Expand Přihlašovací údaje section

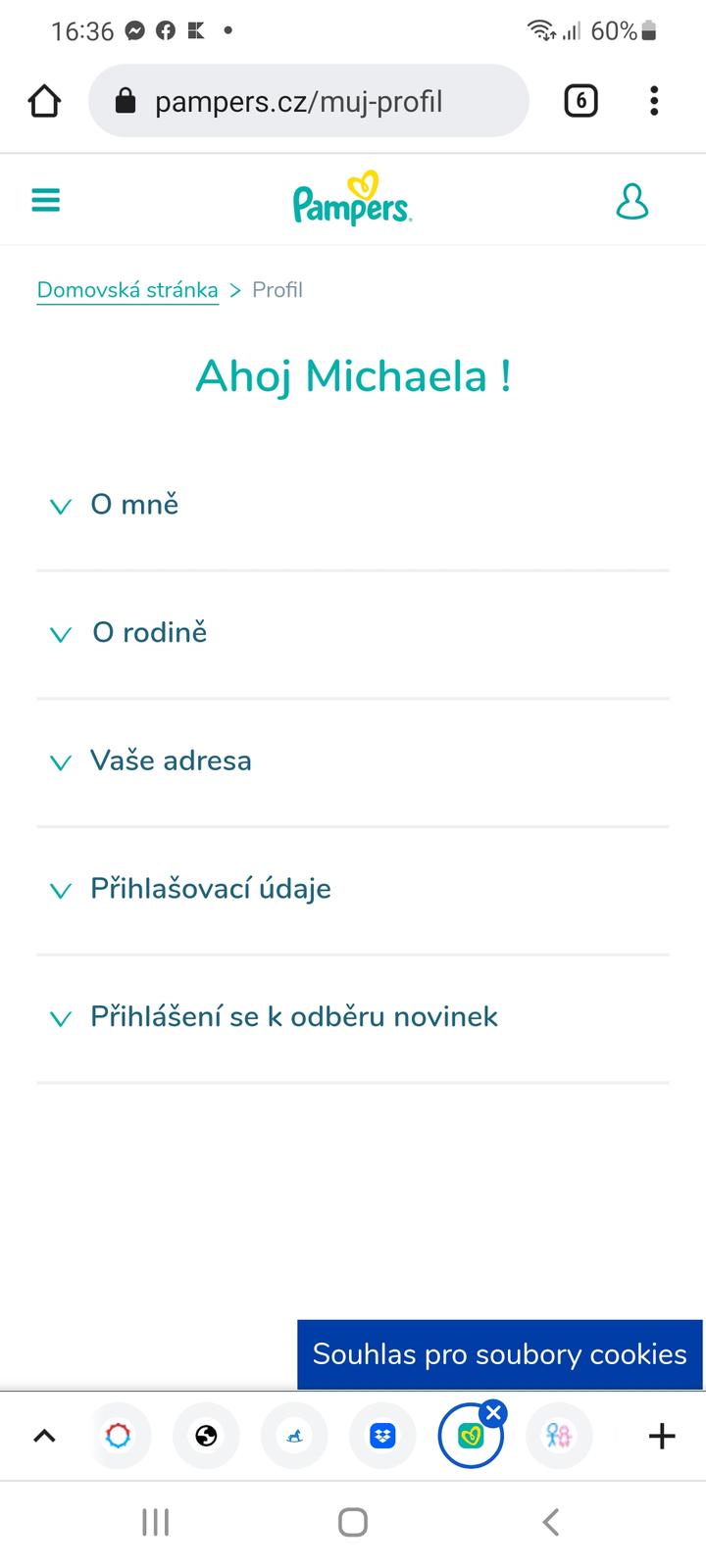point(210,889)
